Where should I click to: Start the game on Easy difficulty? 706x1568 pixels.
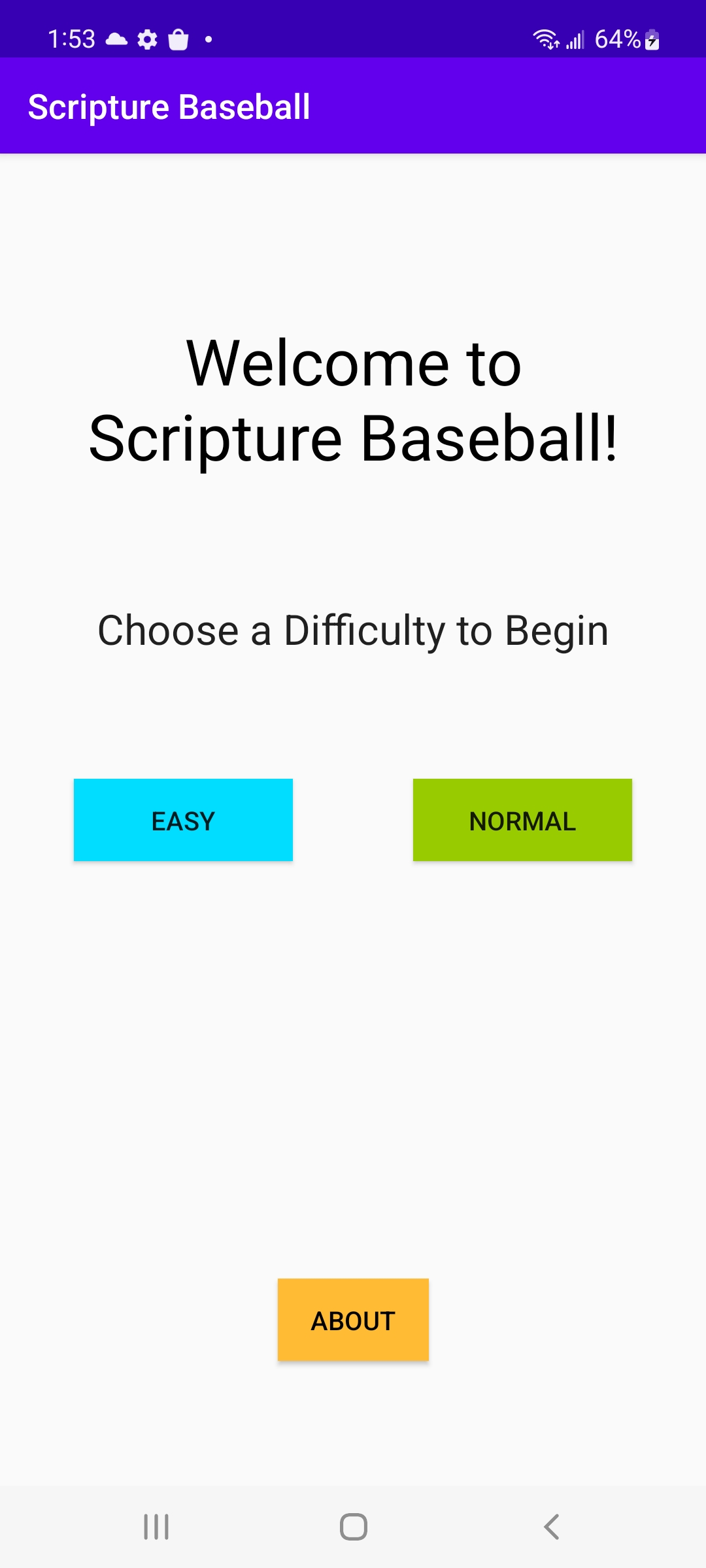click(x=183, y=820)
